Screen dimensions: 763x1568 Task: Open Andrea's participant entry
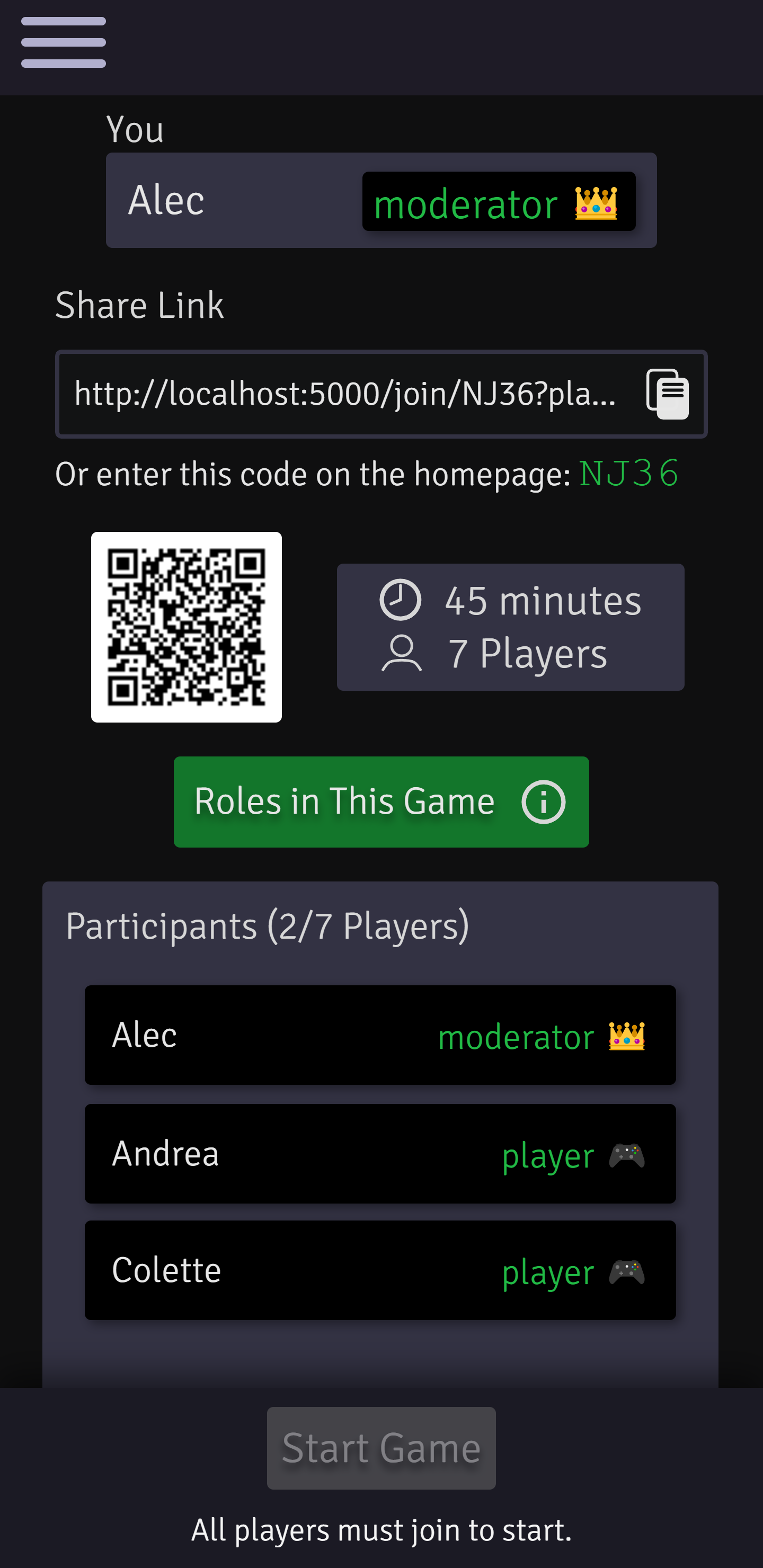pos(380,1153)
